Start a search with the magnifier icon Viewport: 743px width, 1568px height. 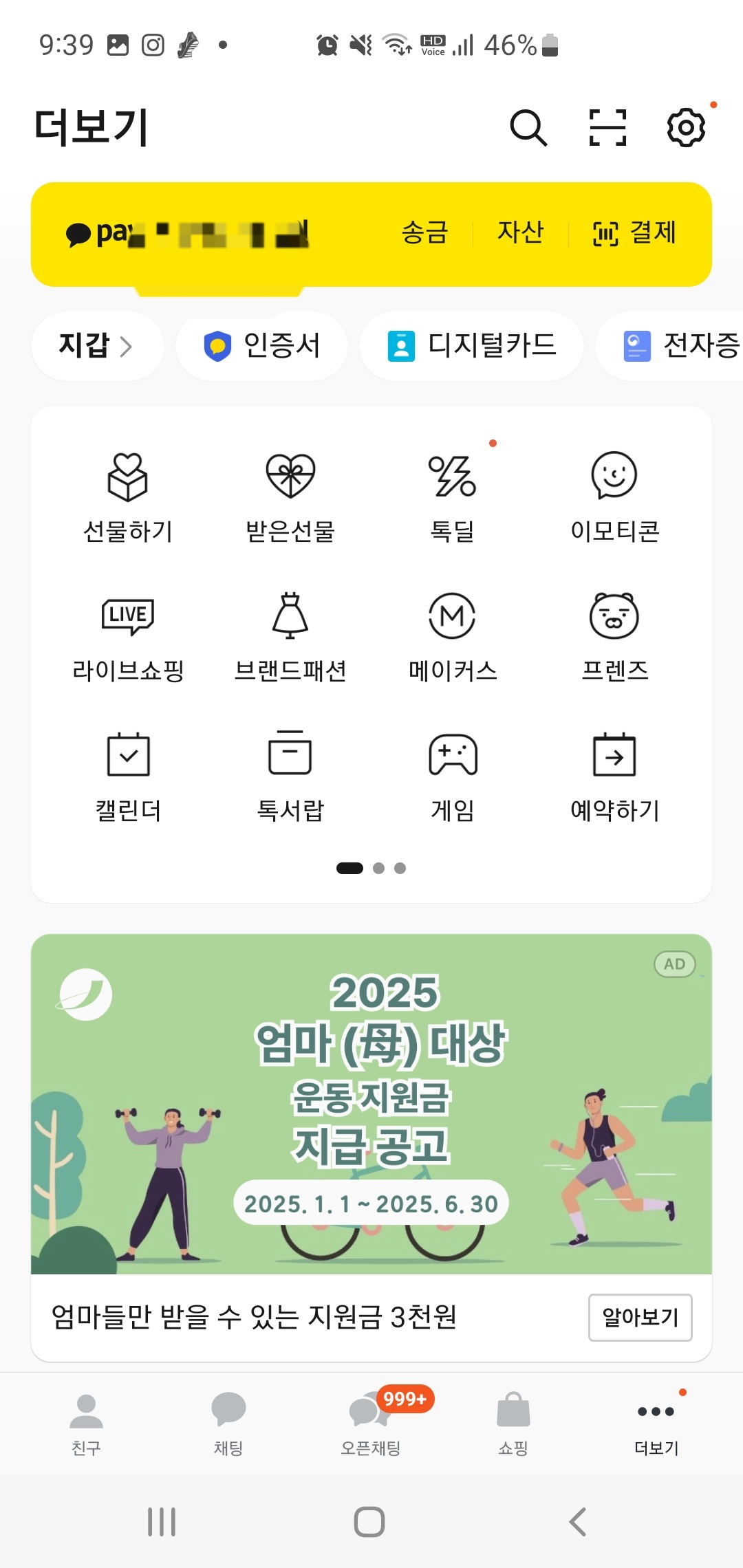click(x=528, y=127)
